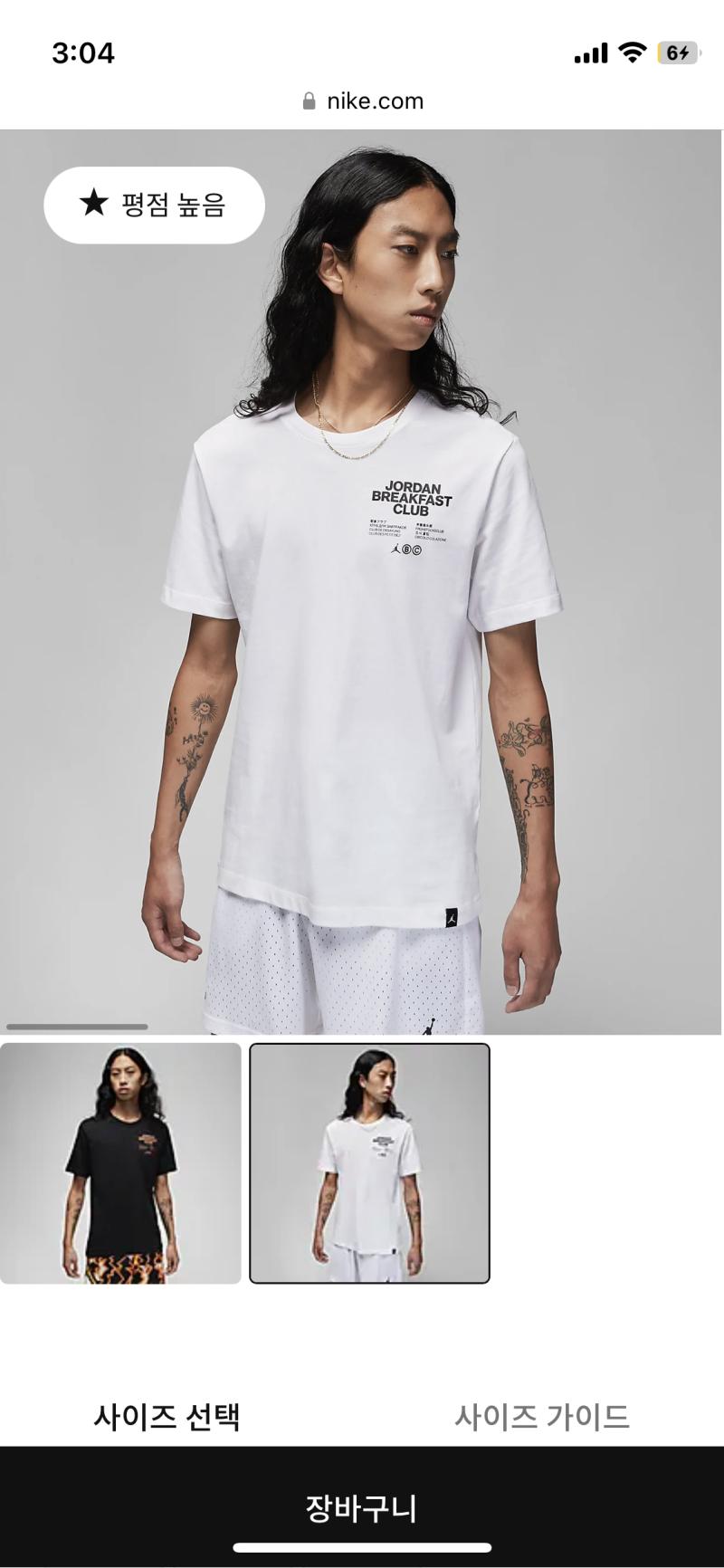Open the main white t-shirt product image
Viewport: 724px width, 1568px height.
tap(362, 581)
